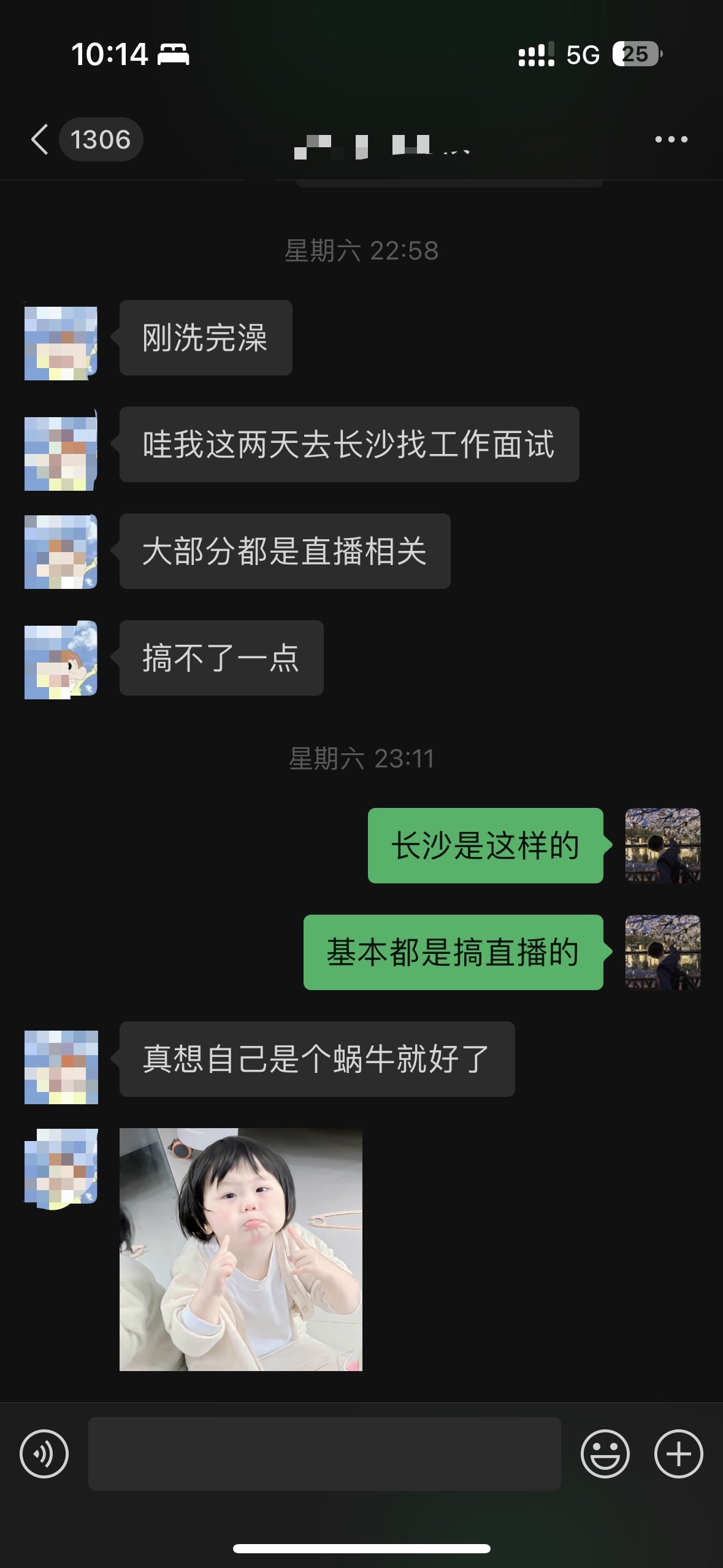Viewport: 723px width, 1568px height.
Task: Open the emoji sticker panel
Action: click(x=605, y=1453)
